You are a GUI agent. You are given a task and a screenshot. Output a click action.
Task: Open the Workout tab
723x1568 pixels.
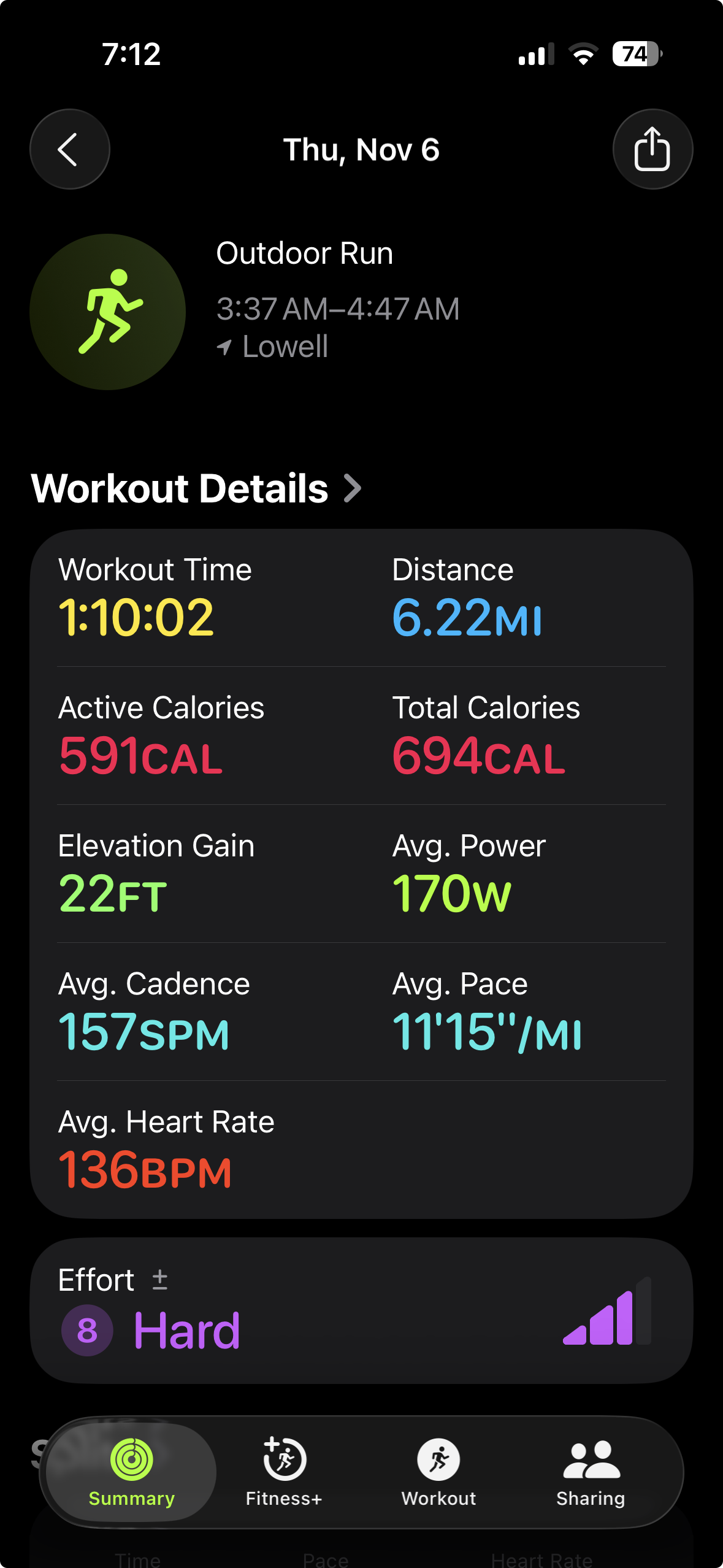(x=438, y=1471)
